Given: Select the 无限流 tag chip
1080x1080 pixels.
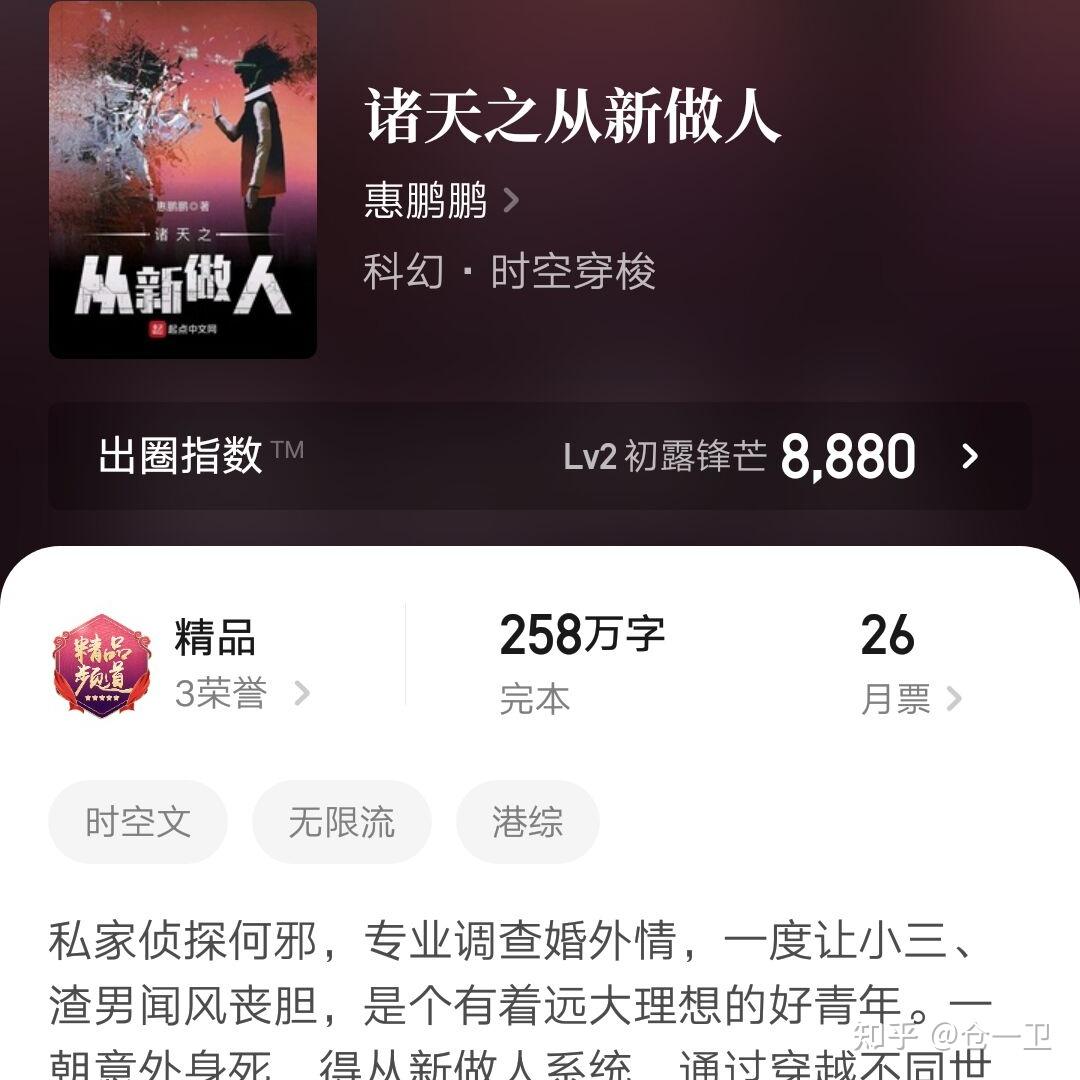Looking at the screenshot, I should [x=341, y=822].
